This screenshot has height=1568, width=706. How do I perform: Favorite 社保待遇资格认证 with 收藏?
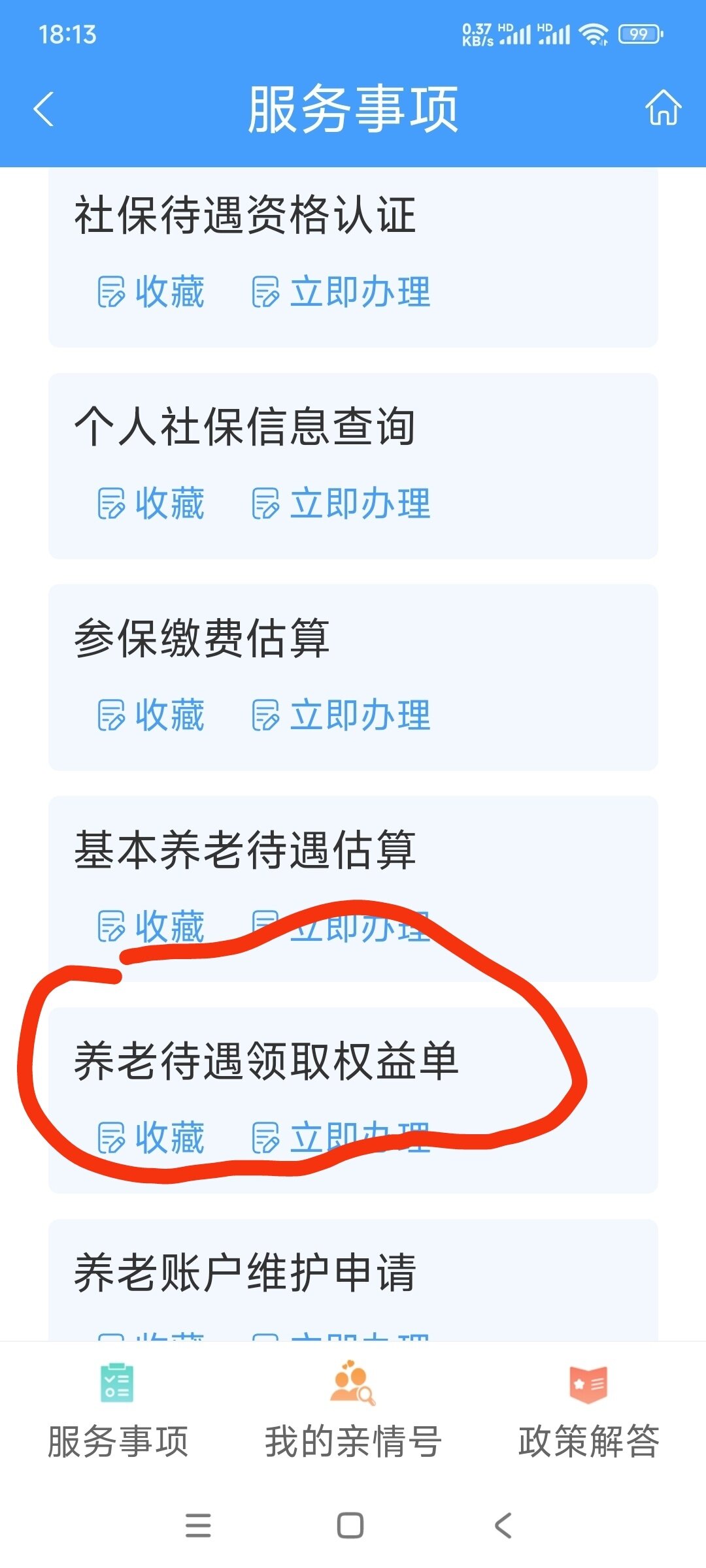151,292
